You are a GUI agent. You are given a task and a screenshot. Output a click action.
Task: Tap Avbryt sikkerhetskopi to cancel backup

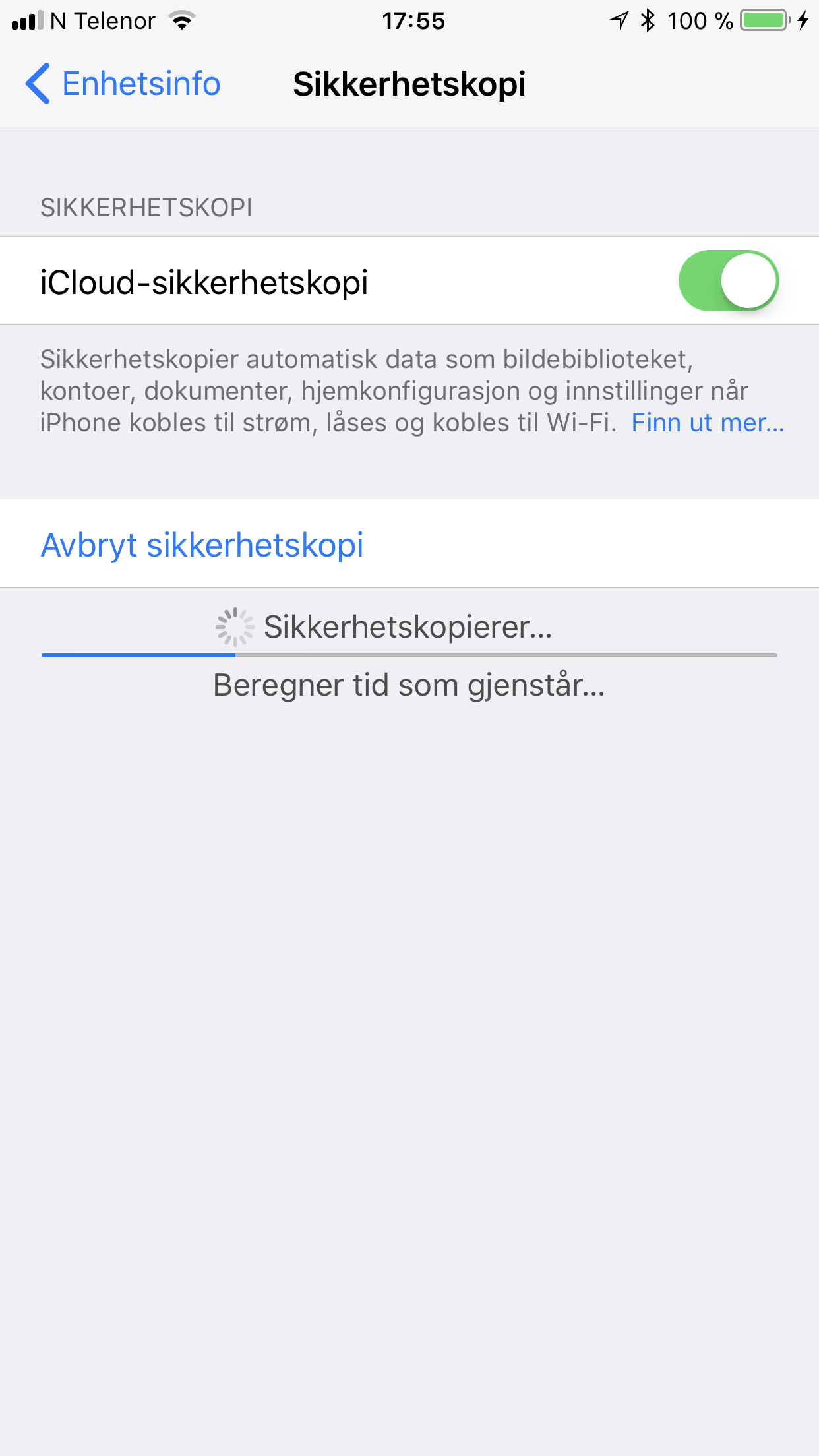pyautogui.click(x=409, y=544)
